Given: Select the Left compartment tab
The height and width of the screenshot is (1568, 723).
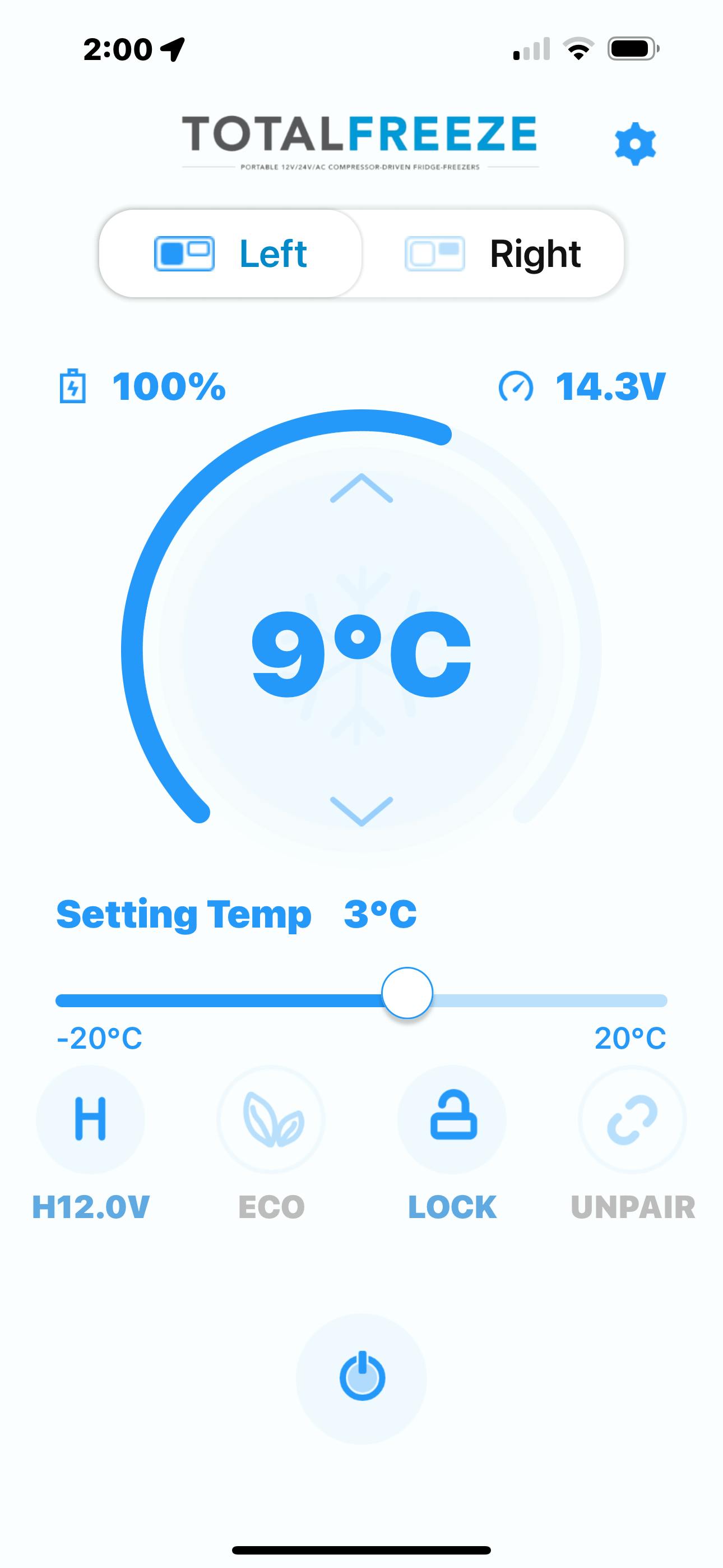Looking at the screenshot, I should click(231, 253).
